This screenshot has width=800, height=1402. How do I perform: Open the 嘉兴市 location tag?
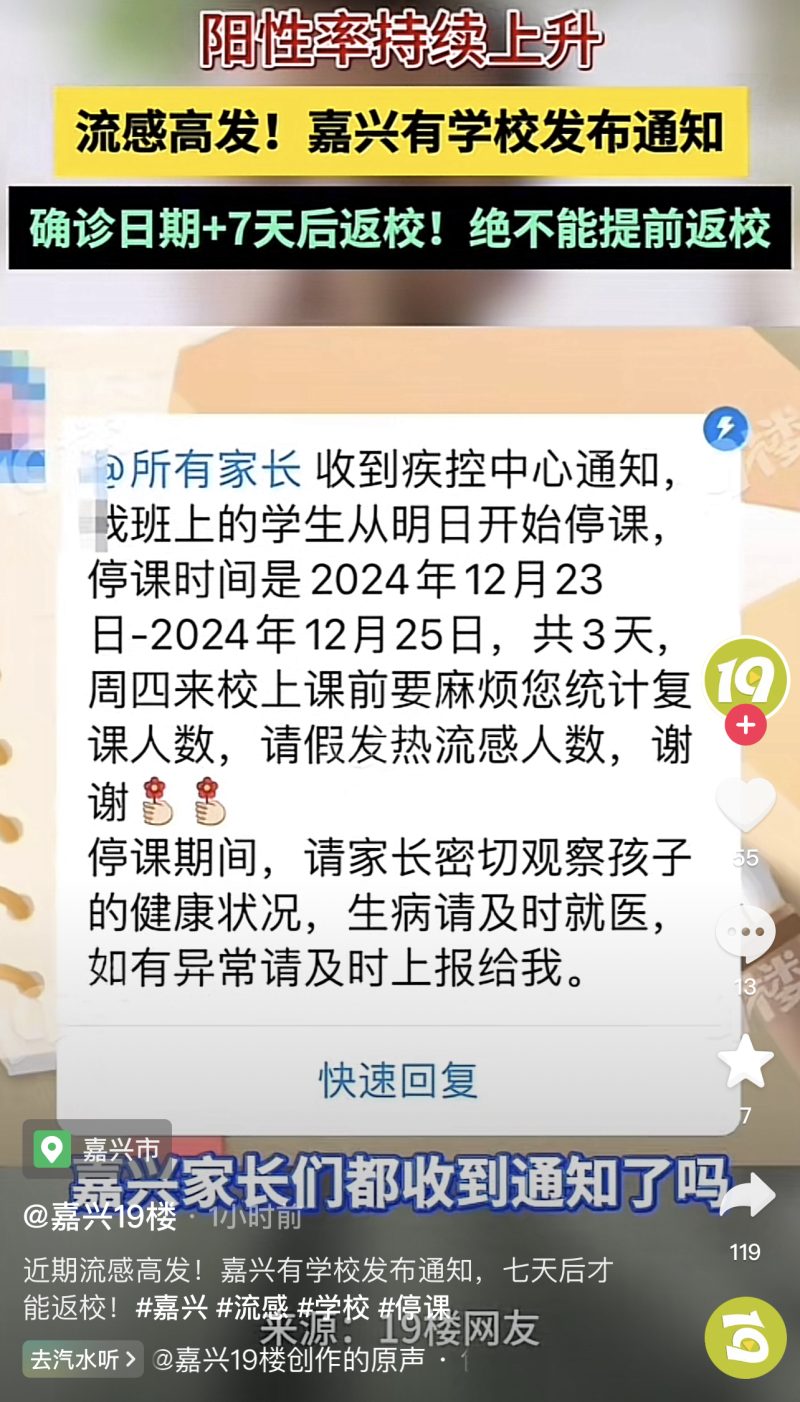97,1148
